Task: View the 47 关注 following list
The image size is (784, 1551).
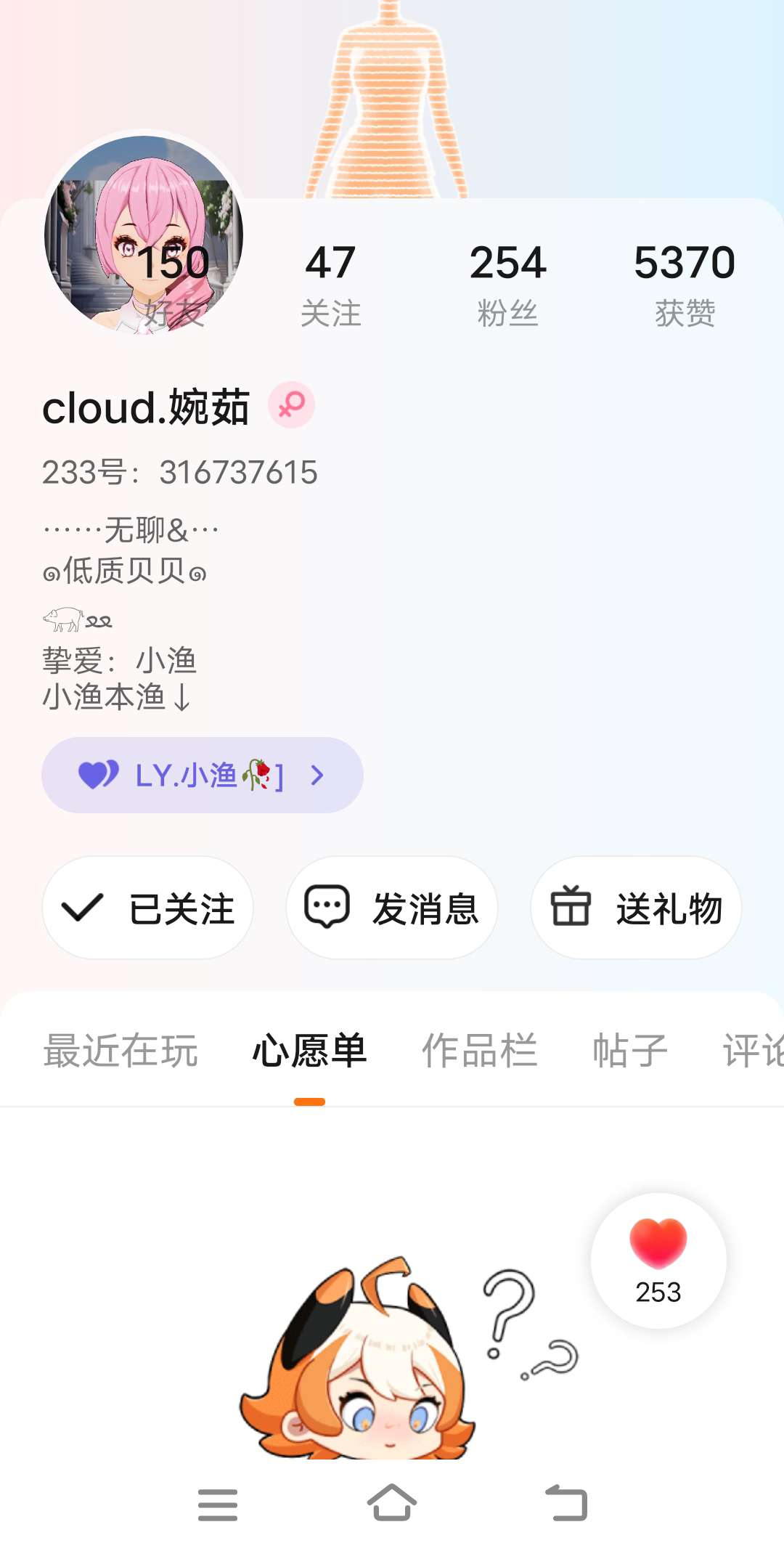Action: click(330, 284)
